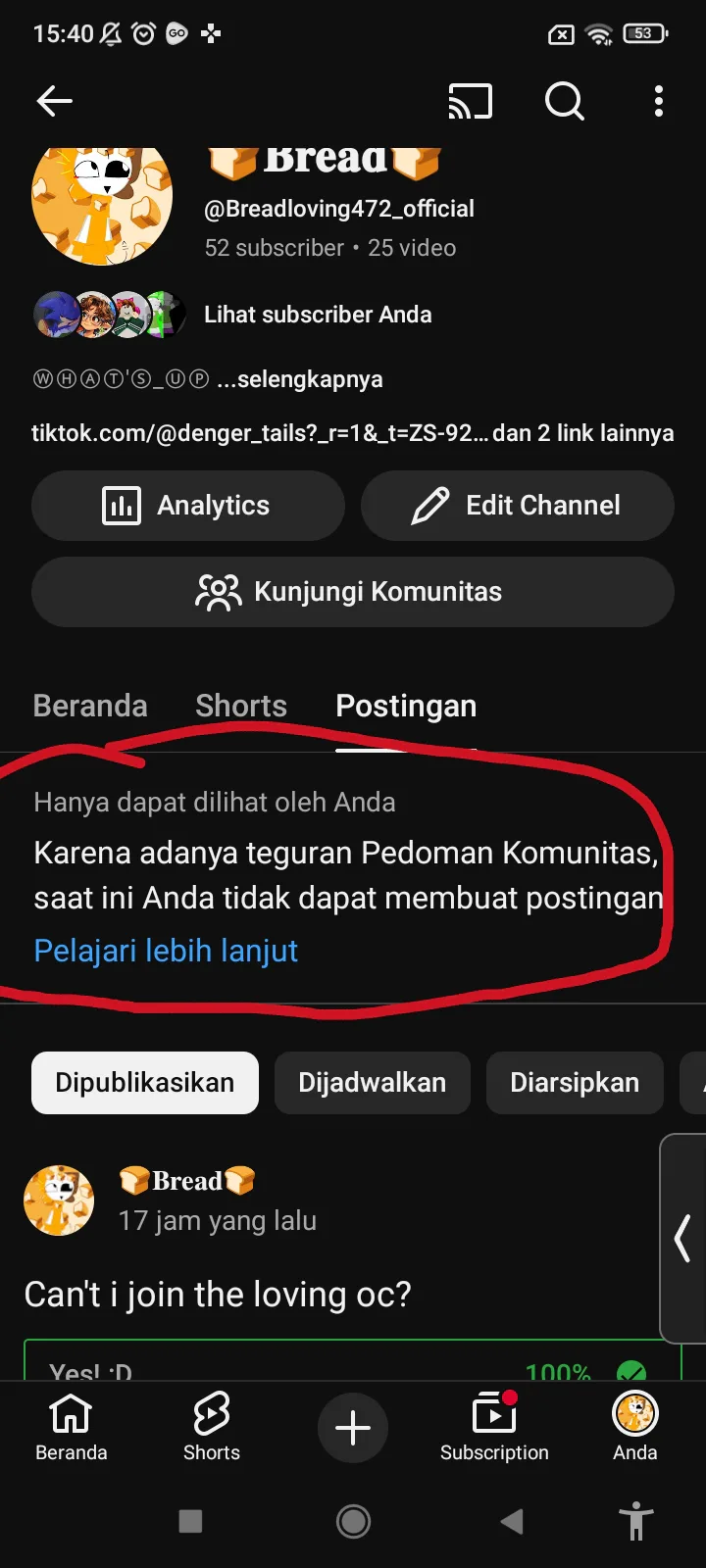Open Lihat subscriber Anda

318,315
